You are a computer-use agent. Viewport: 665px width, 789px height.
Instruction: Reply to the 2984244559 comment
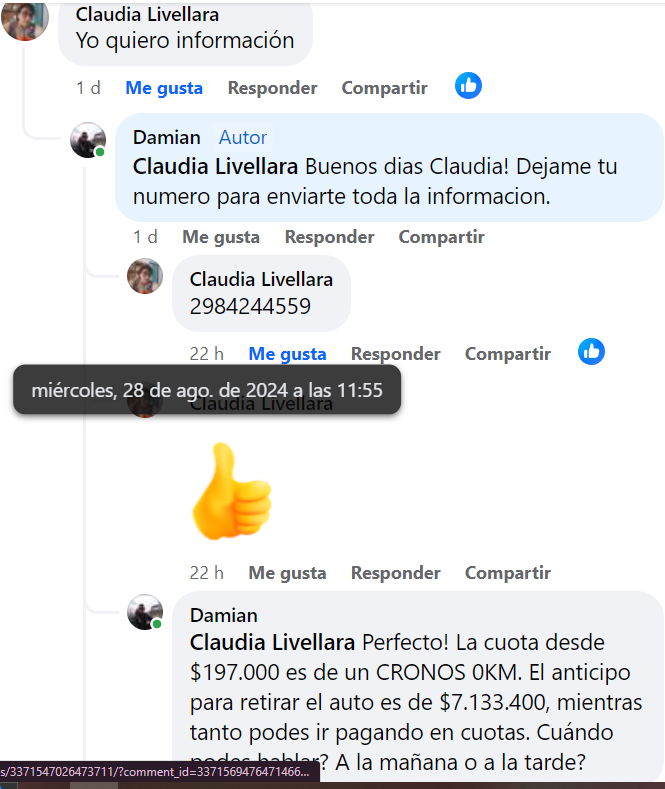(x=395, y=354)
